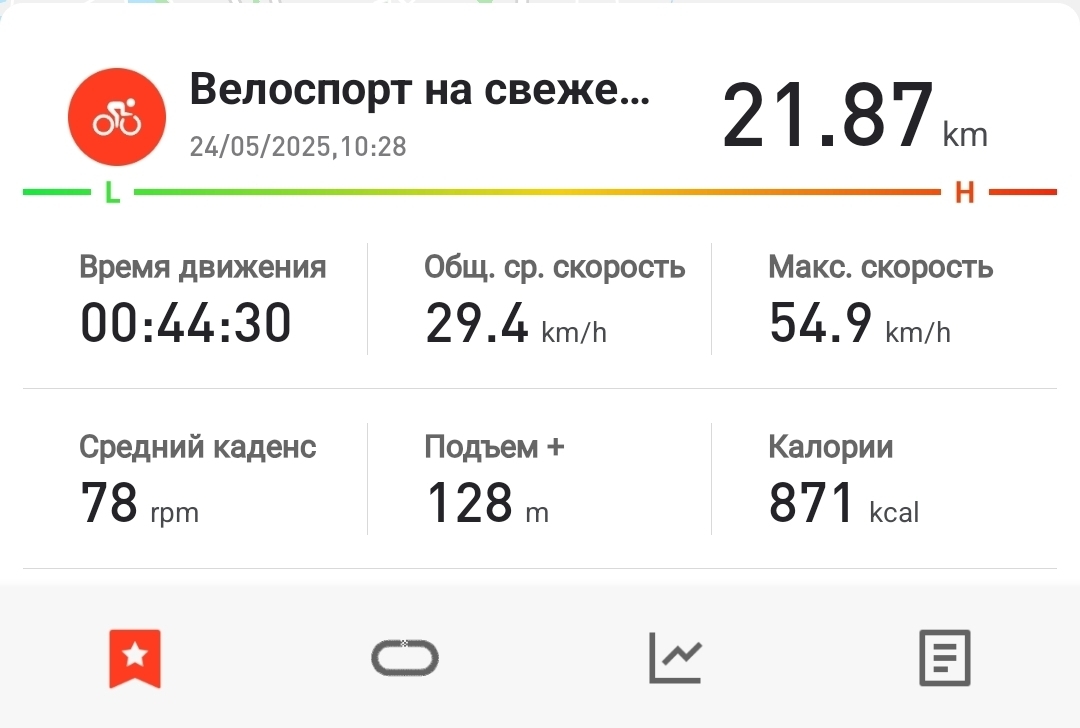Switch to the summary bookmark tab
The height and width of the screenshot is (728, 1080).
point(135,658)
